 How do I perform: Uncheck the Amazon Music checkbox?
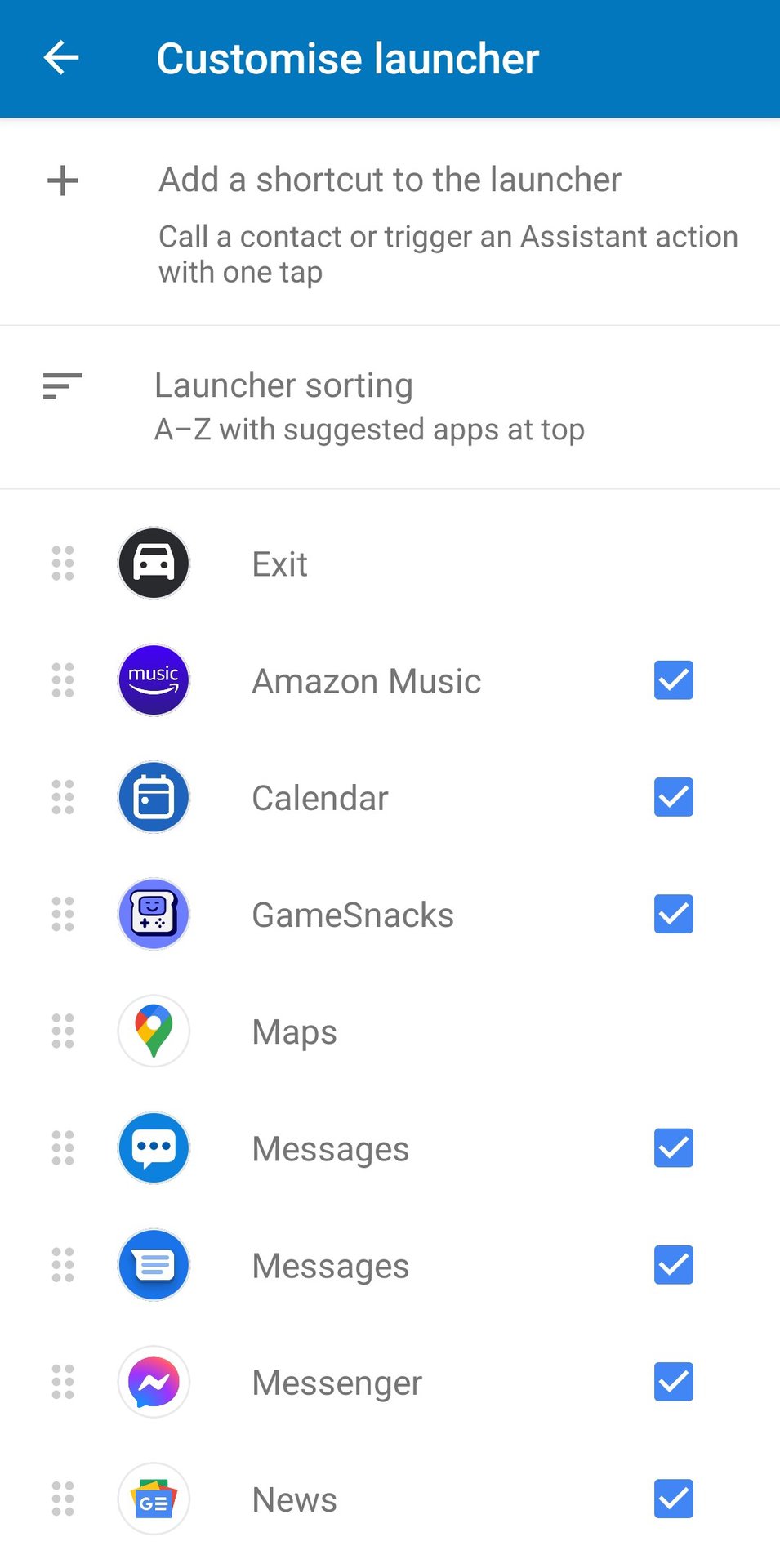[x=672, y=679]
